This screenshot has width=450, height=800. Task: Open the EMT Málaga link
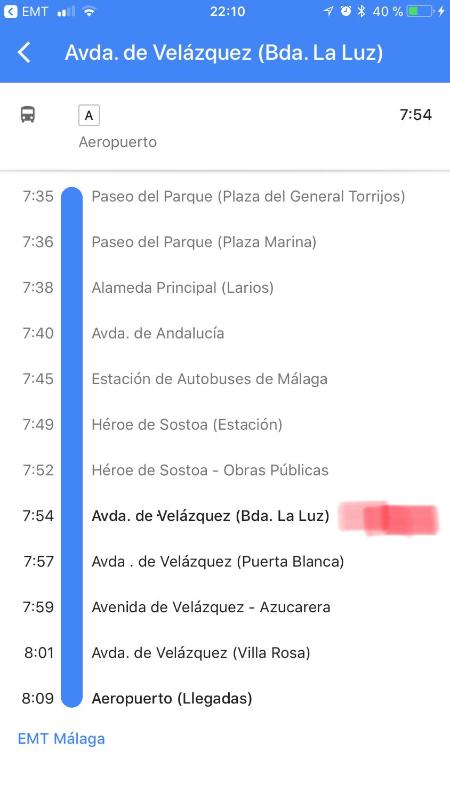click(61, 739)
